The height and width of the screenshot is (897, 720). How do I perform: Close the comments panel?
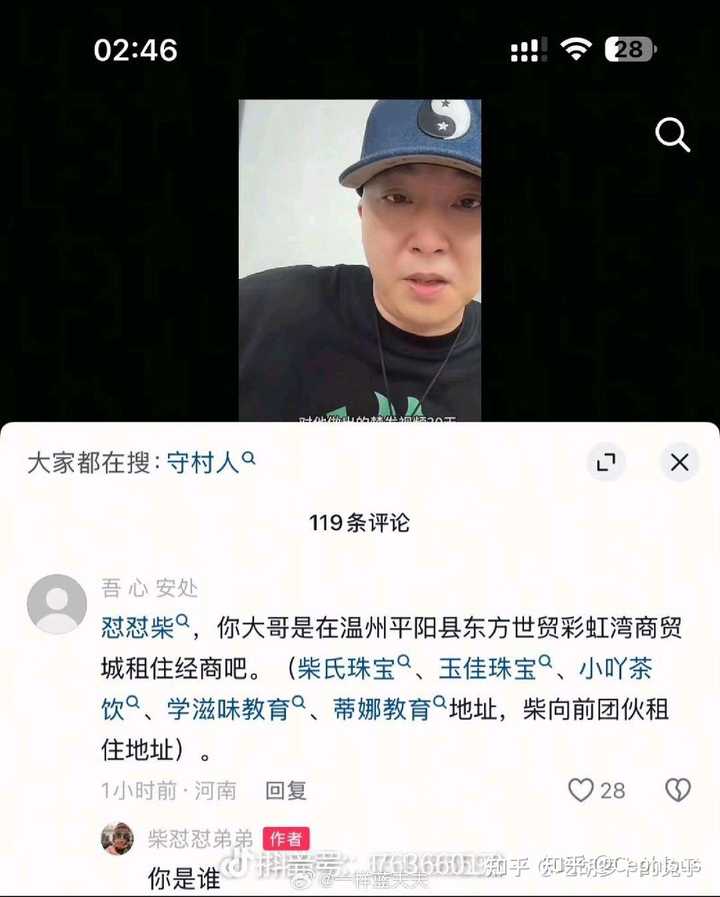tap(679, 462)
